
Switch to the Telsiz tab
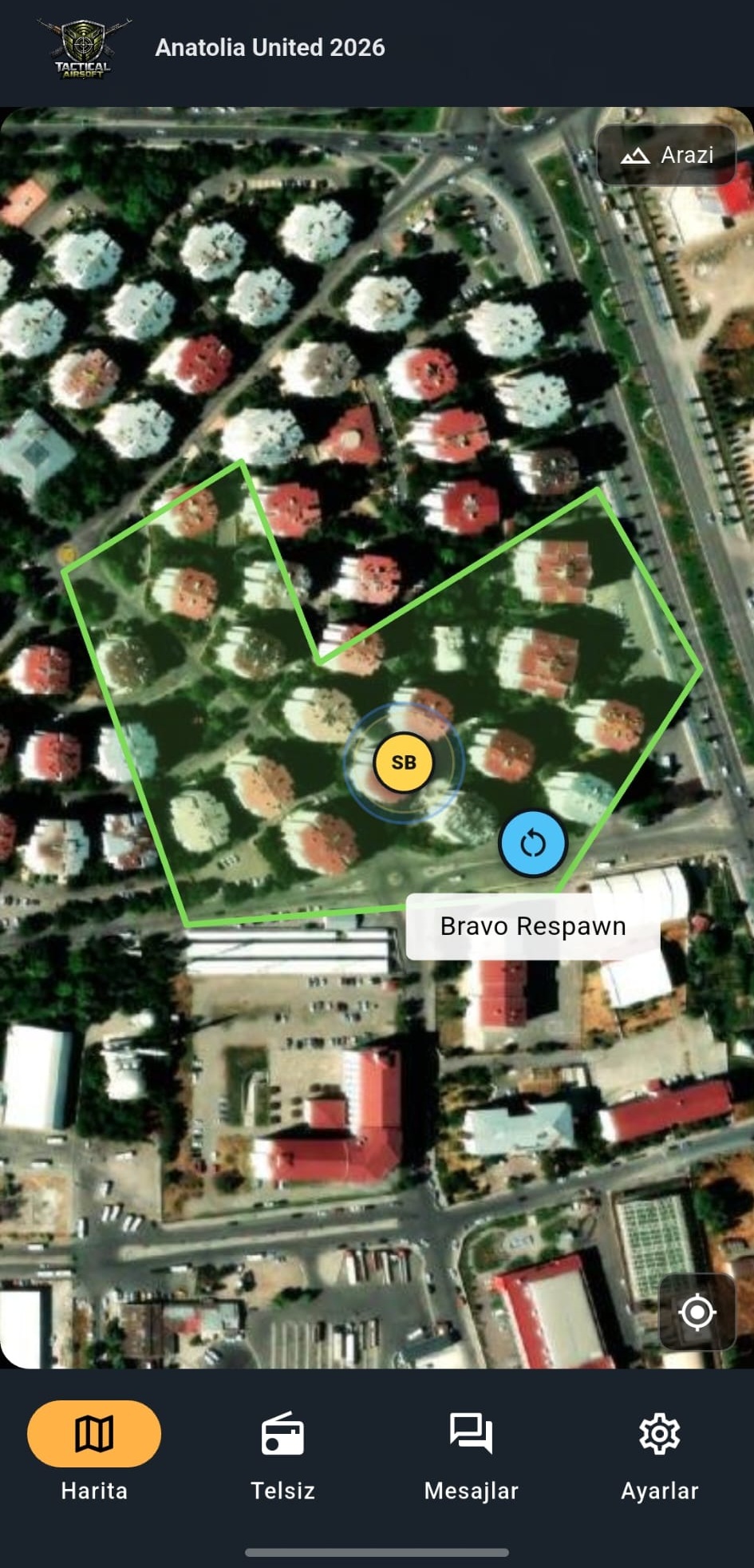(282, 1453)
